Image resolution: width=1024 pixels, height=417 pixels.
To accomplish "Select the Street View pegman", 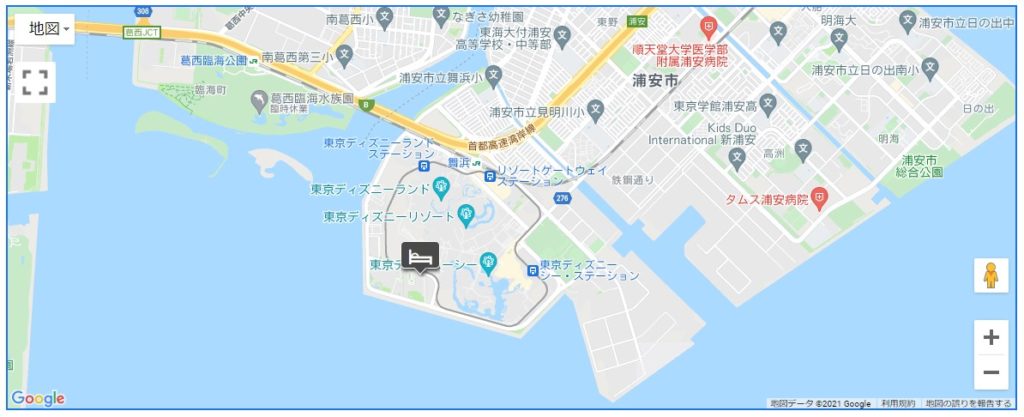I will pyautogui.click(x=990, y=275).
